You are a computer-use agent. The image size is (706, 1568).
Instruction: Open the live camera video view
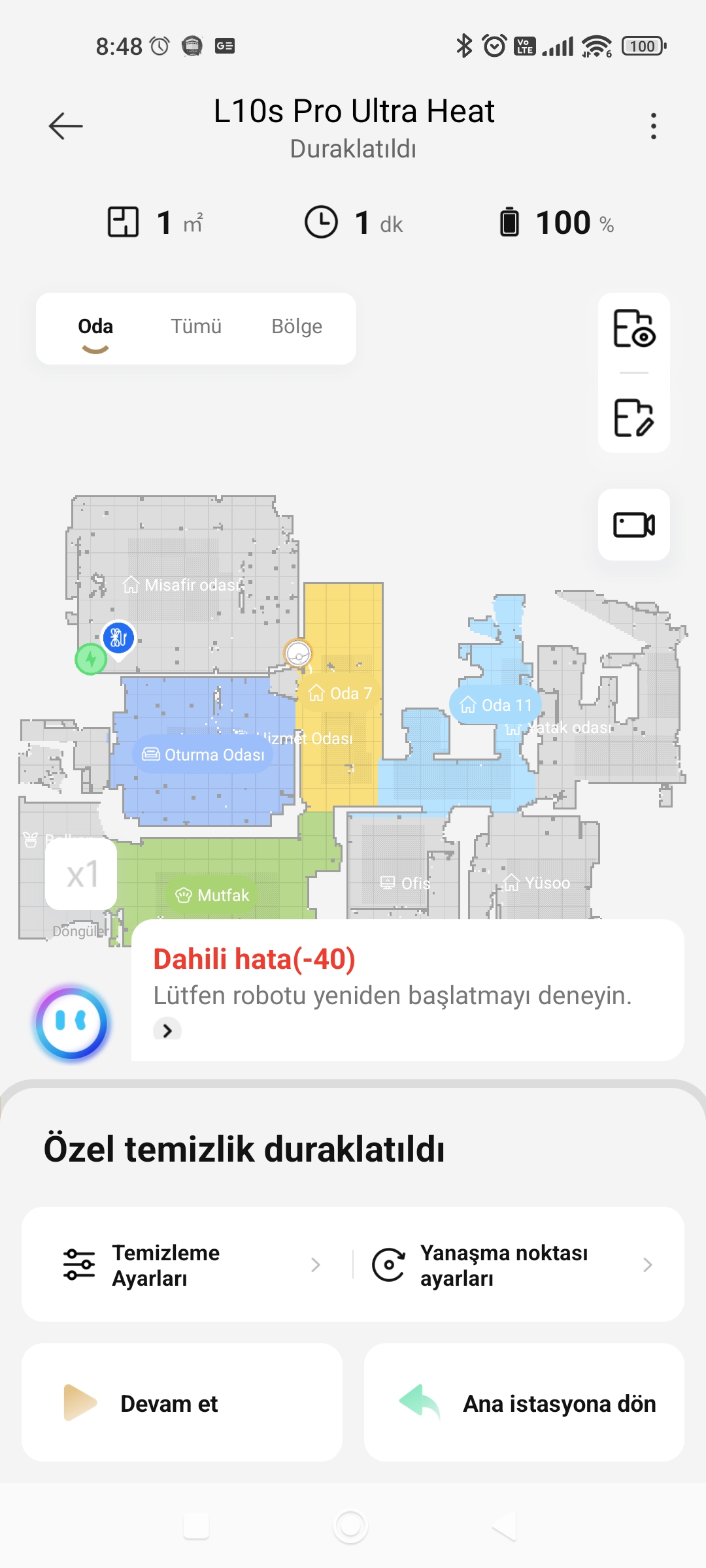[633, 525]
